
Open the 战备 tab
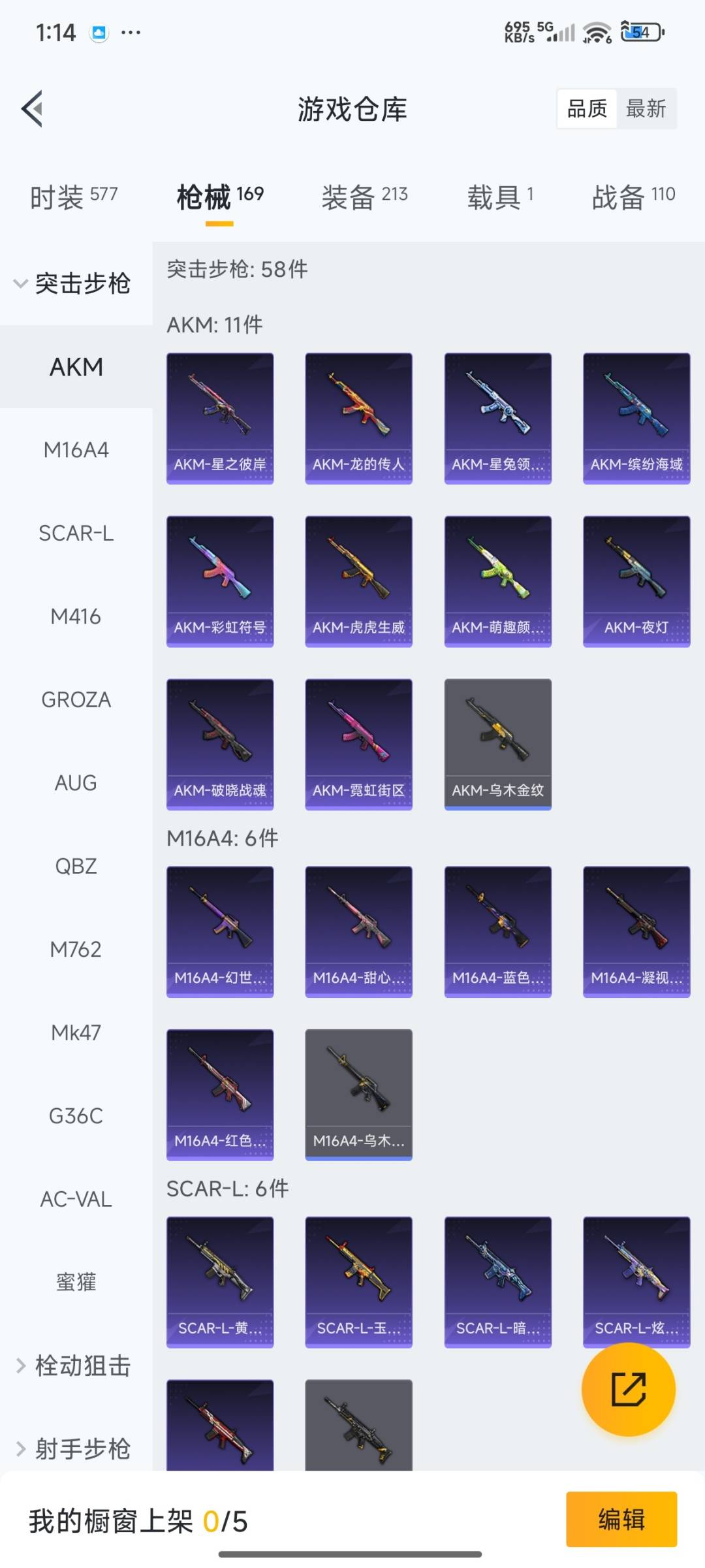tap(633, 196)
